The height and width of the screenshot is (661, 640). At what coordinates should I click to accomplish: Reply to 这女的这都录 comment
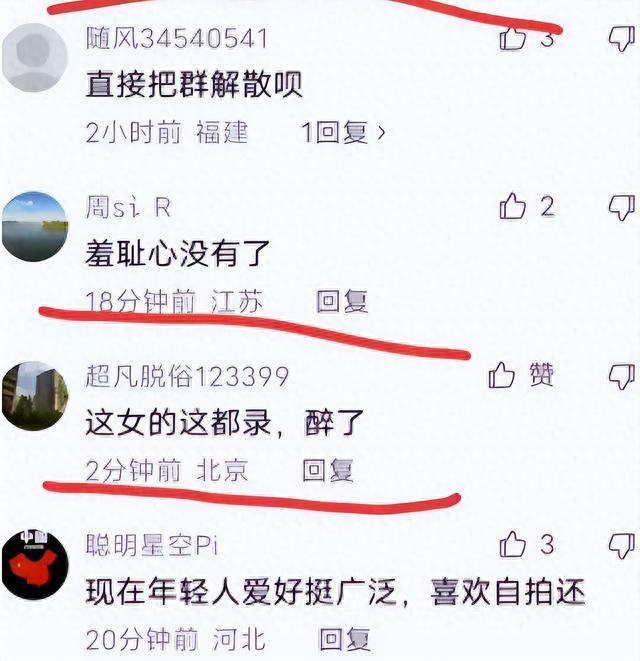click(x=328, y=470)
